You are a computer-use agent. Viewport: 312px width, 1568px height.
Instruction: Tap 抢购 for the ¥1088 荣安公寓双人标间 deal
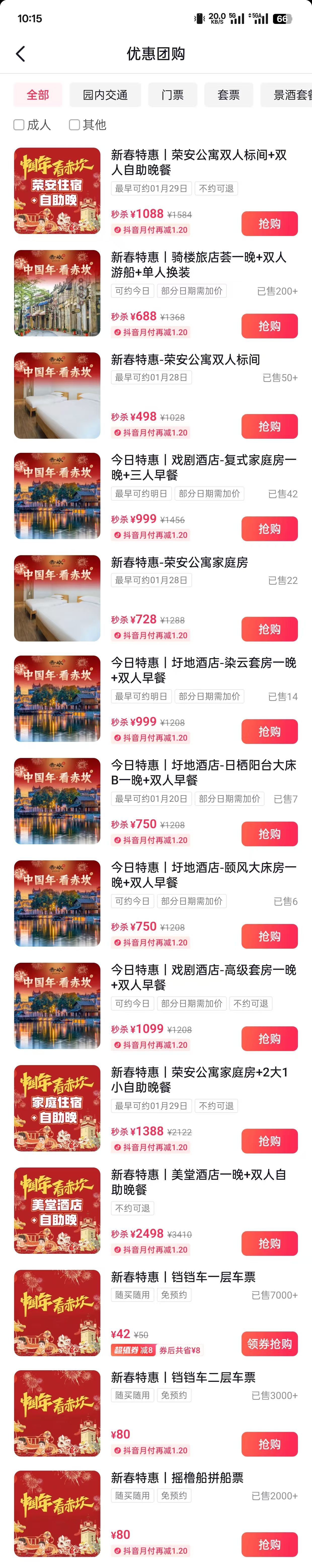click(269, 223)
